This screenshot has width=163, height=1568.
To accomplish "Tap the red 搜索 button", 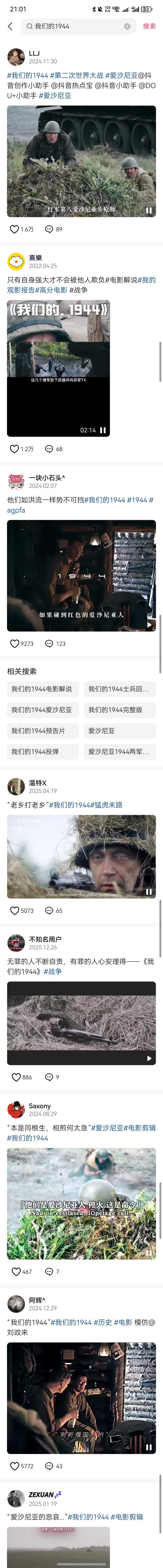I will 149,26.
